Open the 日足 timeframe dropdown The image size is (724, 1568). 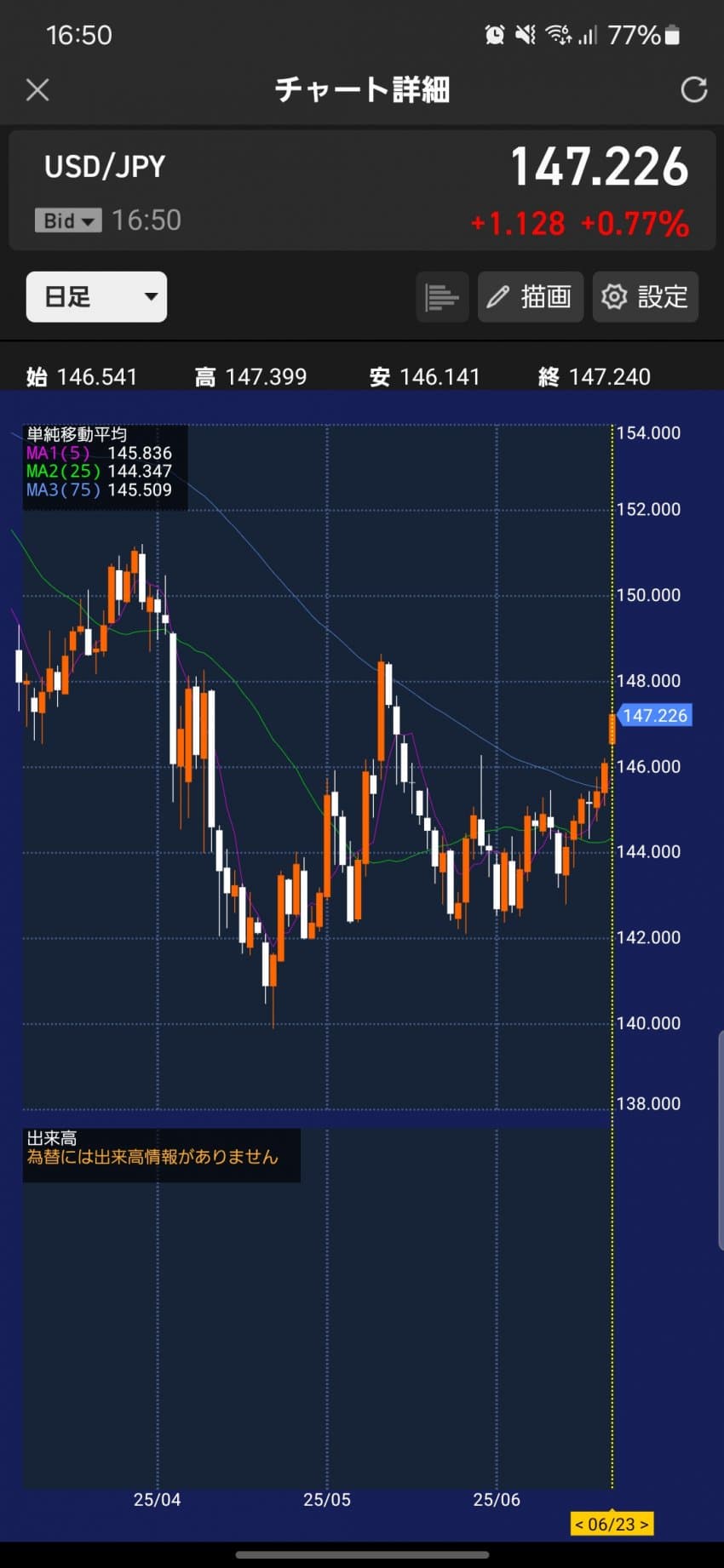tap(96, 296)
